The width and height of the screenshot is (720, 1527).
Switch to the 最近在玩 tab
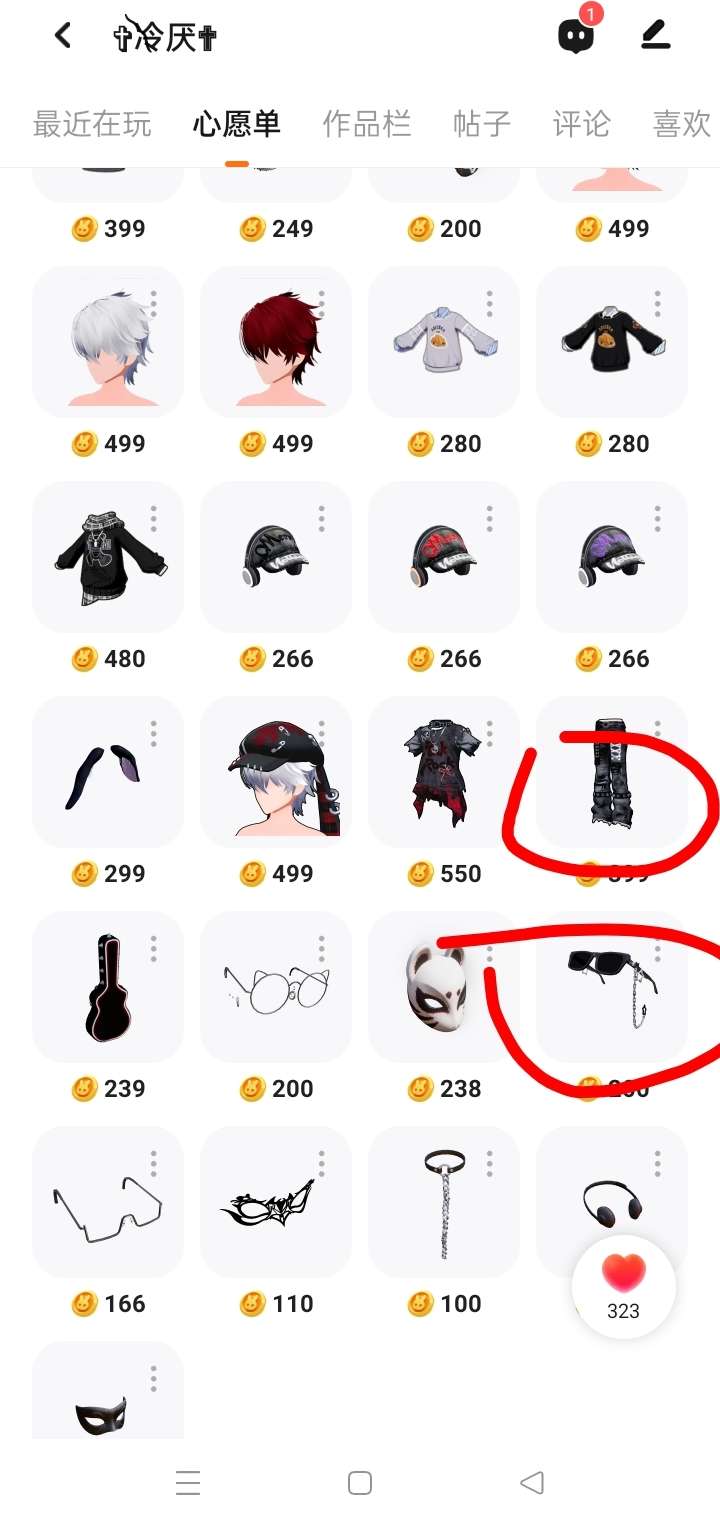point(92,124)
